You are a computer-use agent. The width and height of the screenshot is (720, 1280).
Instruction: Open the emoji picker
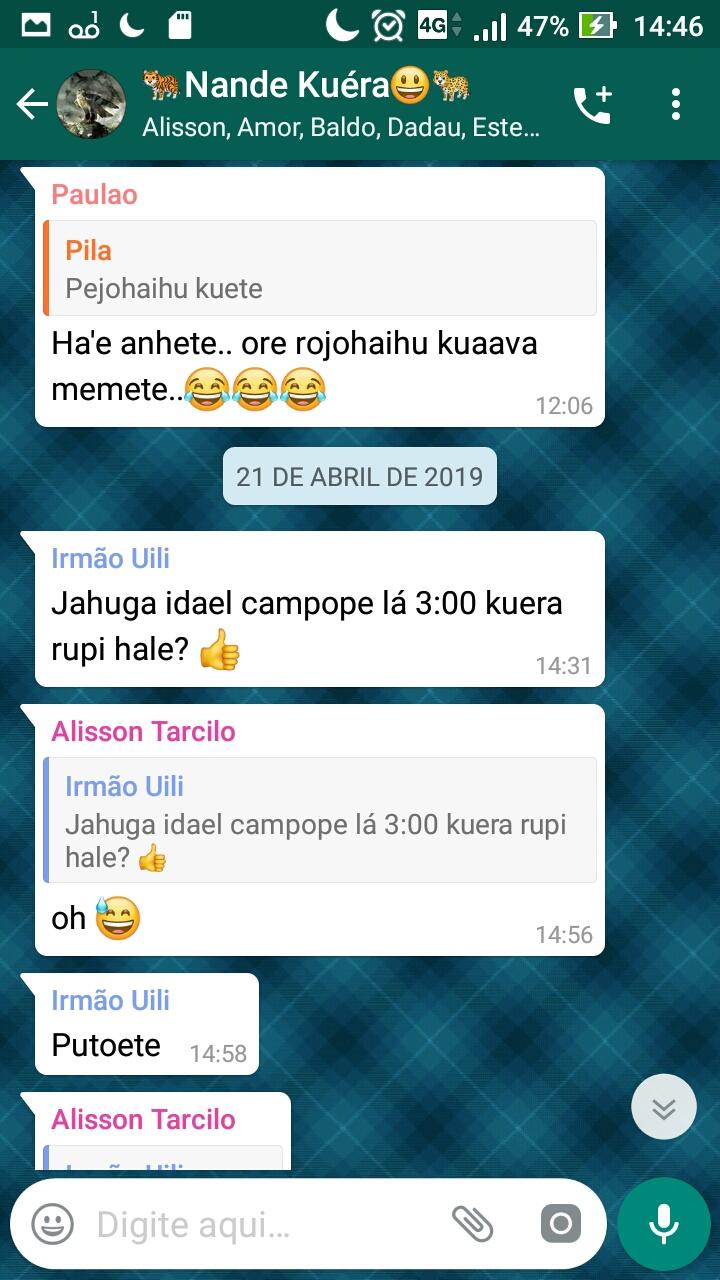[52, 1224]
